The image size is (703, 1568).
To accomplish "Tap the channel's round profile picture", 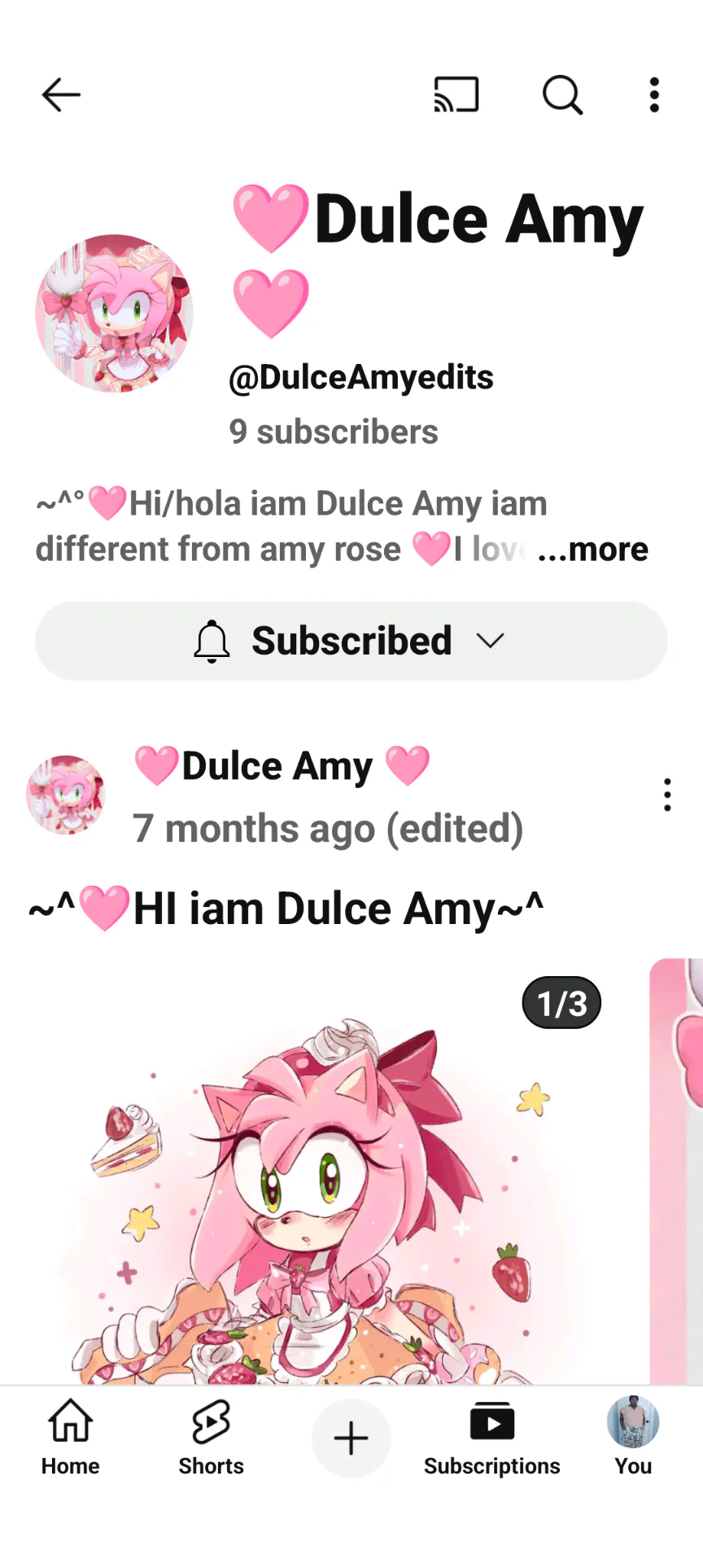I will 114,313.
